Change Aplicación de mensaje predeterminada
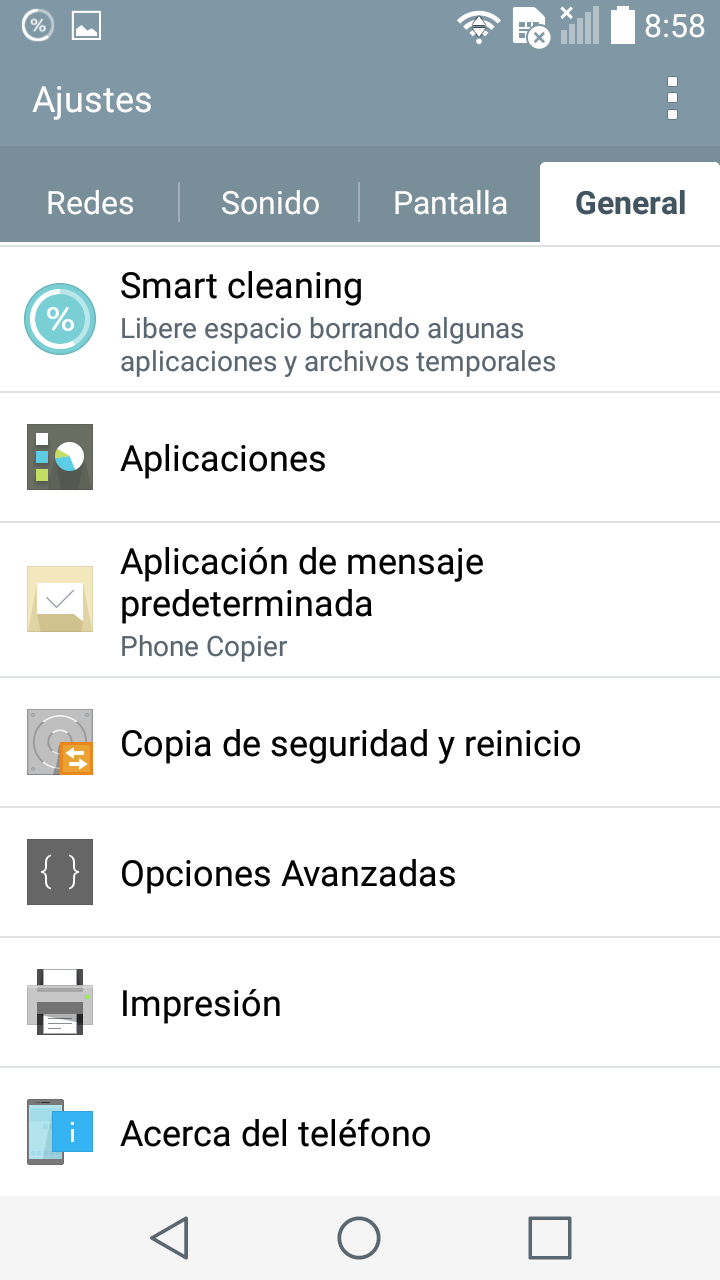The height and width of the screenshot is (1280, 720). coord(360,600)
